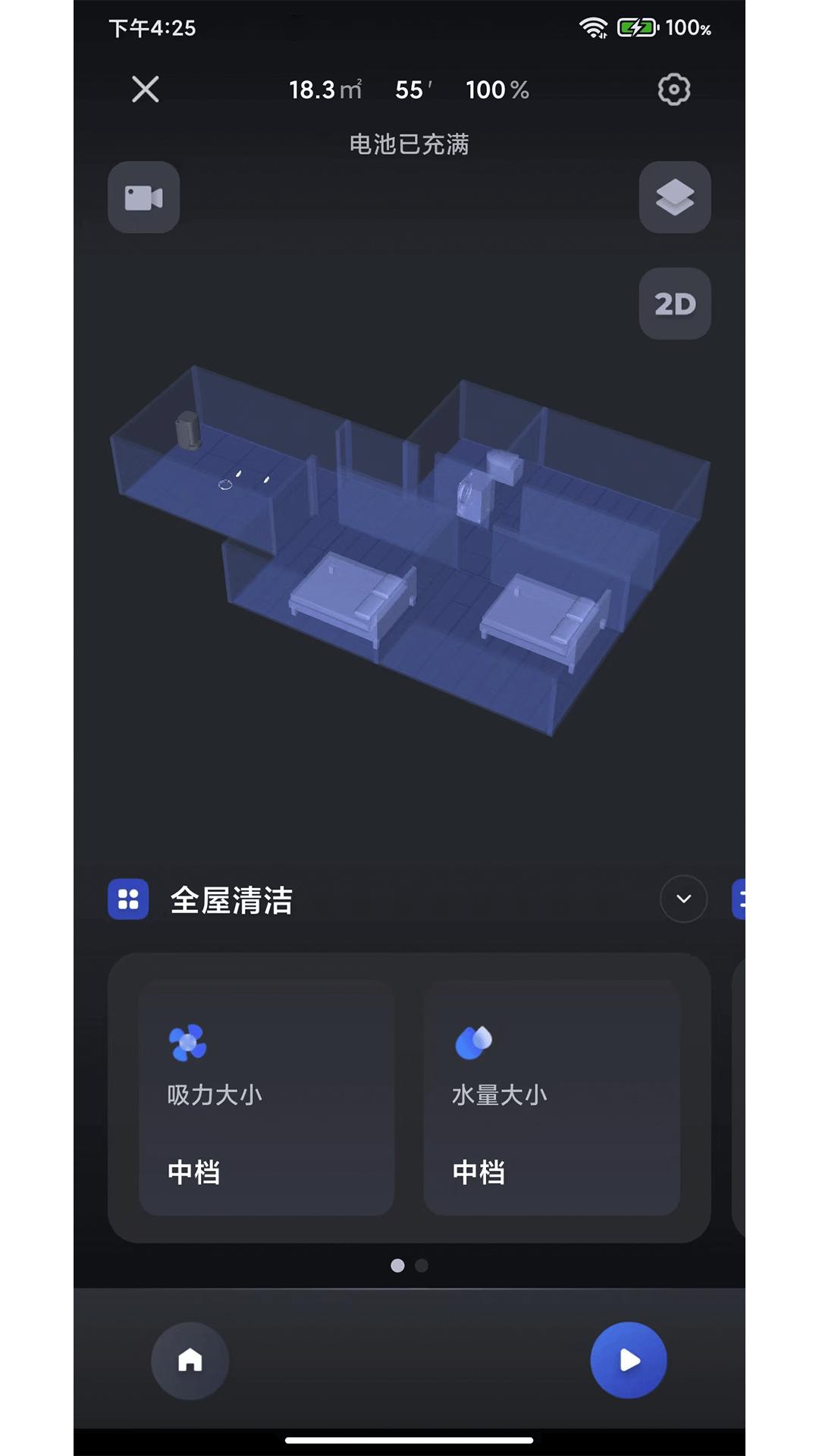Open the map layers button

(674, 198)
